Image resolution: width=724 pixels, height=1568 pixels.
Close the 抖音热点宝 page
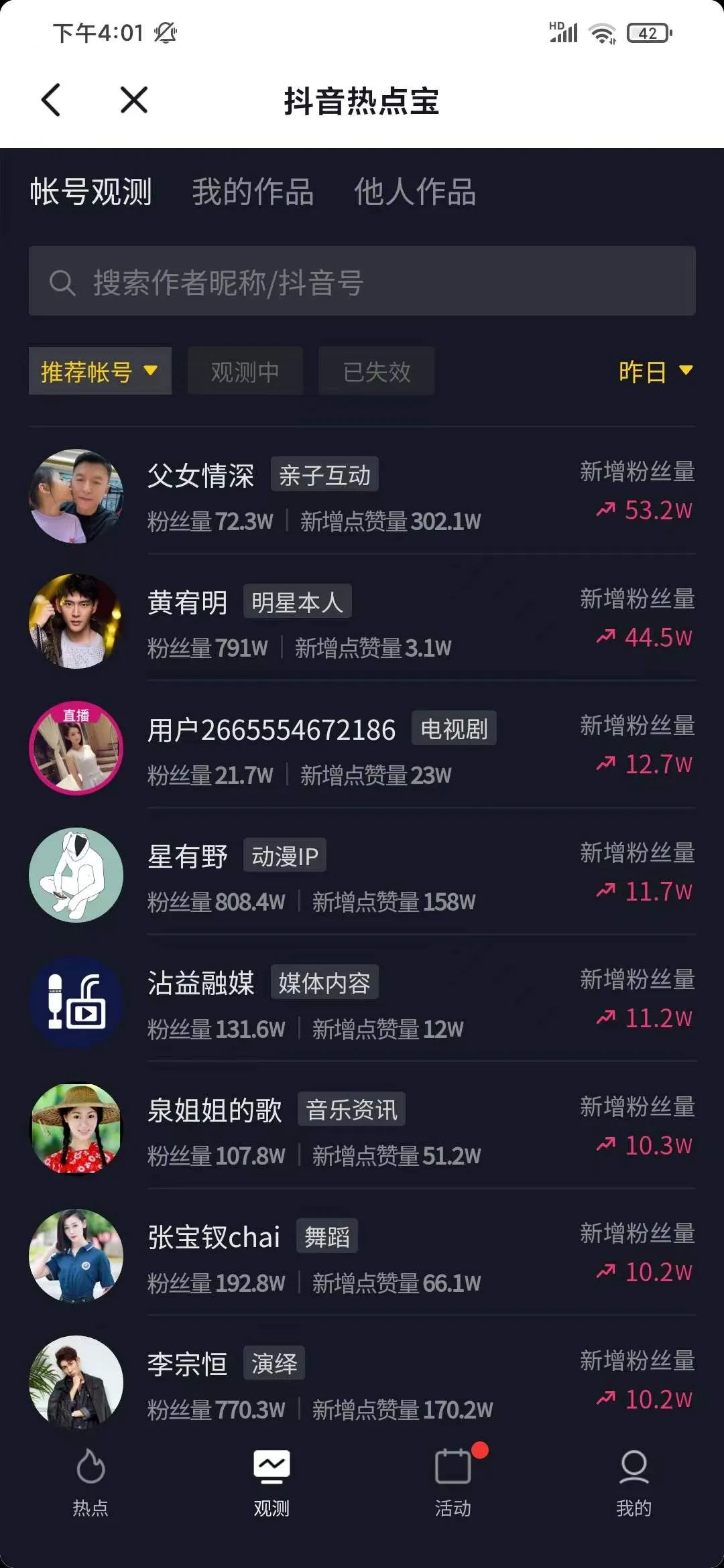tap(134, 101)
